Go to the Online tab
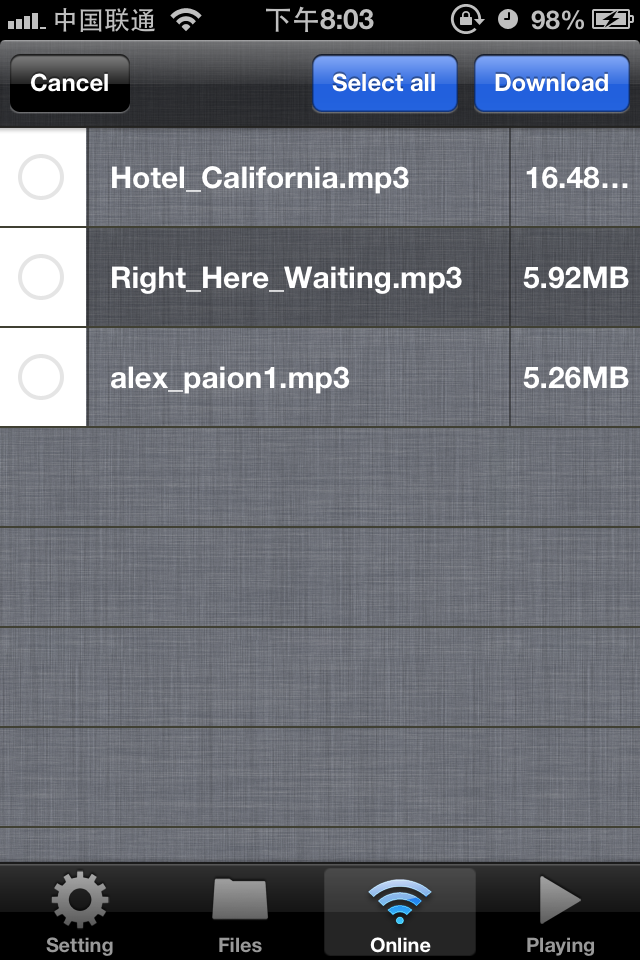Viewport: 640px width, 960px height. tap(400, 913)
